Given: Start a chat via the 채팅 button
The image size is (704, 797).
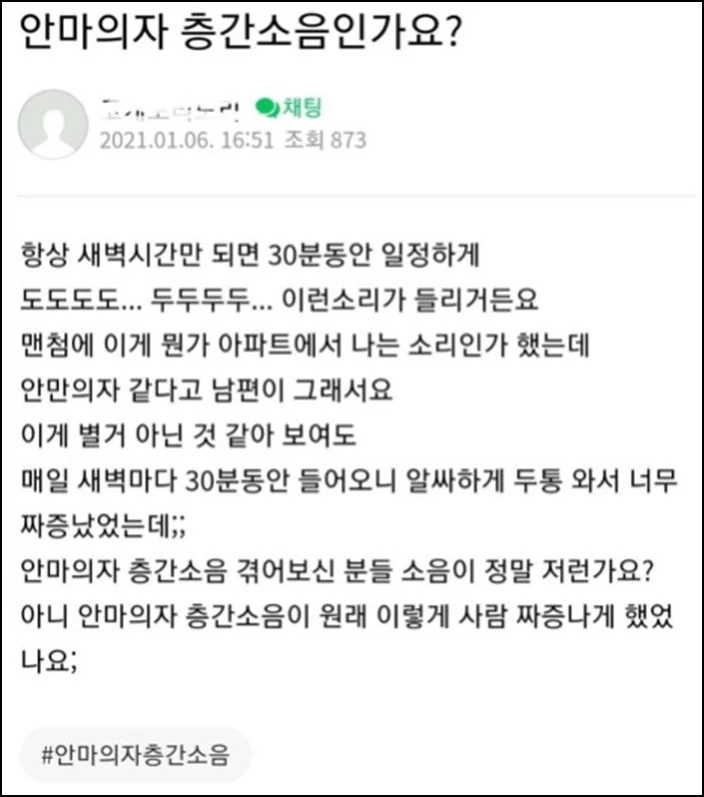Looking at the screenshot, I should (x=289, y=106).
